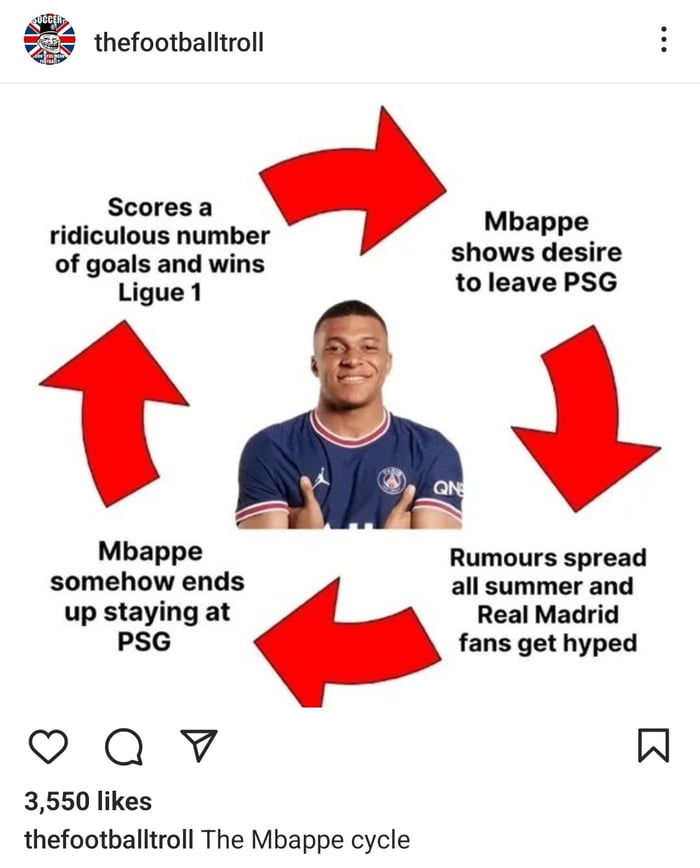Open the post's three-dot overflow menu
The image size is (700, 868).
(x=663, y=40)
